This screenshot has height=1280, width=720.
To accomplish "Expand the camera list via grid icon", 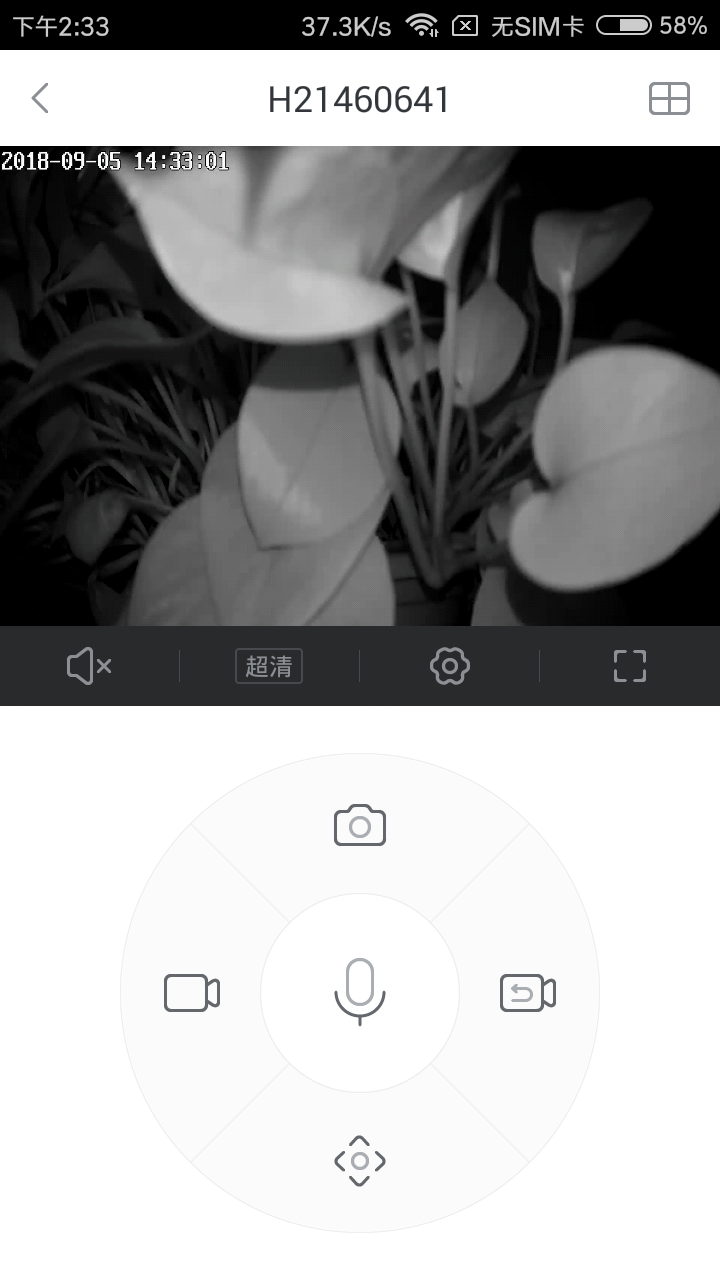I will click(668, 98).
